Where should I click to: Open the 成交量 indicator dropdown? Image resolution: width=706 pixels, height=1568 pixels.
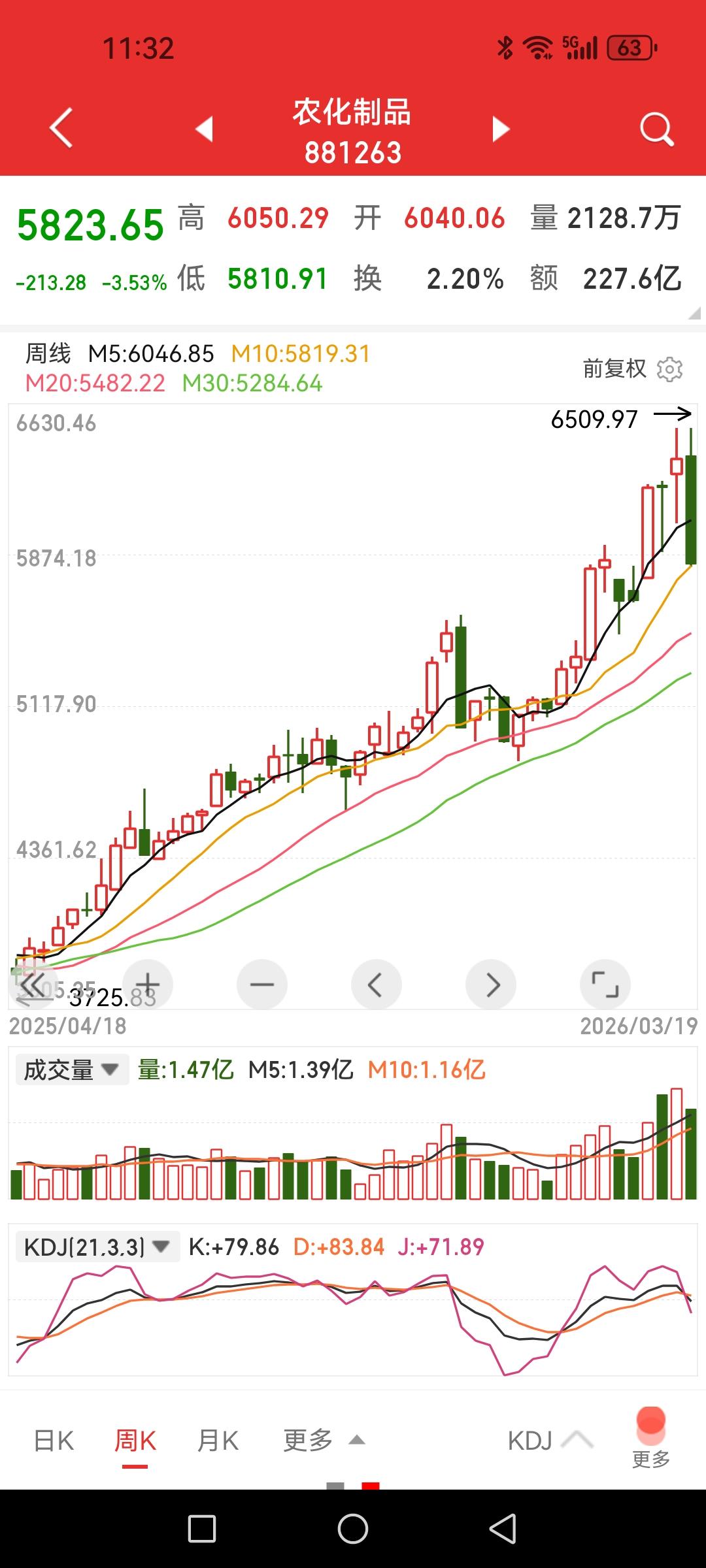pos(71,1070)
